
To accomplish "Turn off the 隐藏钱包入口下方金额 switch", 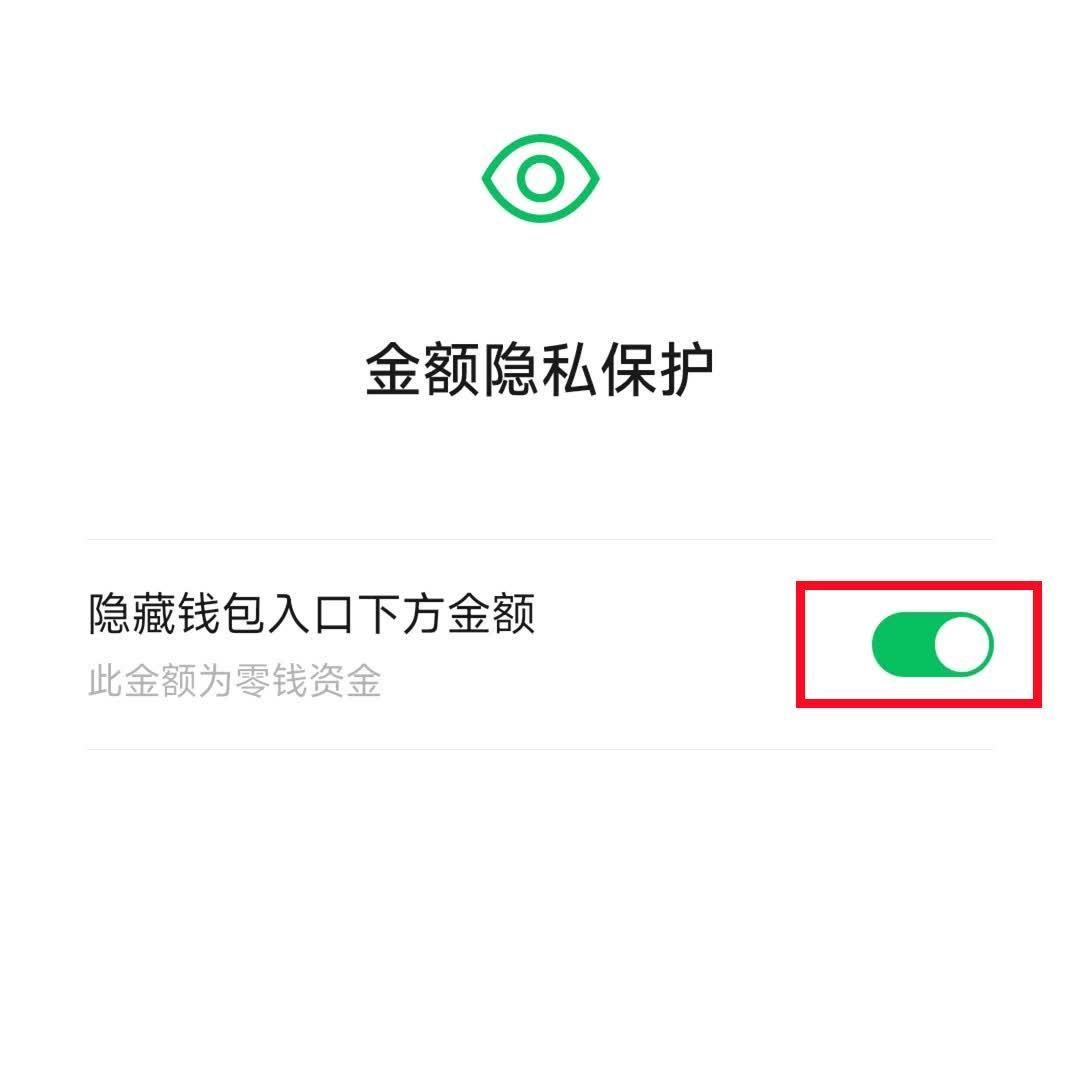I will point(931,645).
